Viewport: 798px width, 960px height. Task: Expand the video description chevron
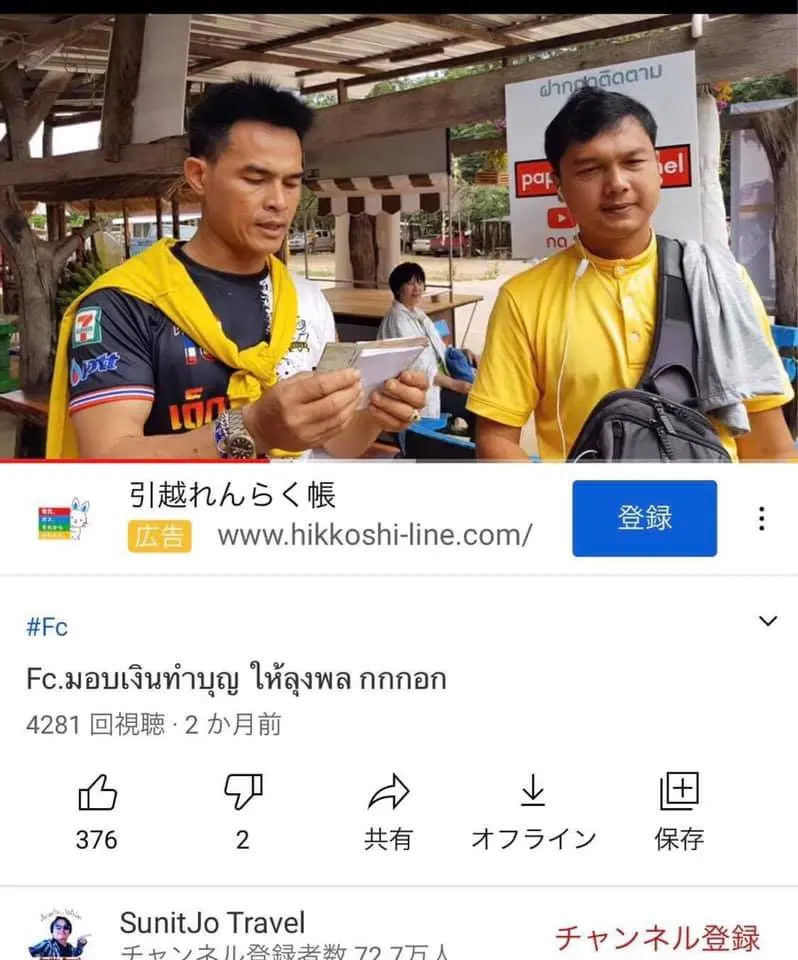click(767, 621)
